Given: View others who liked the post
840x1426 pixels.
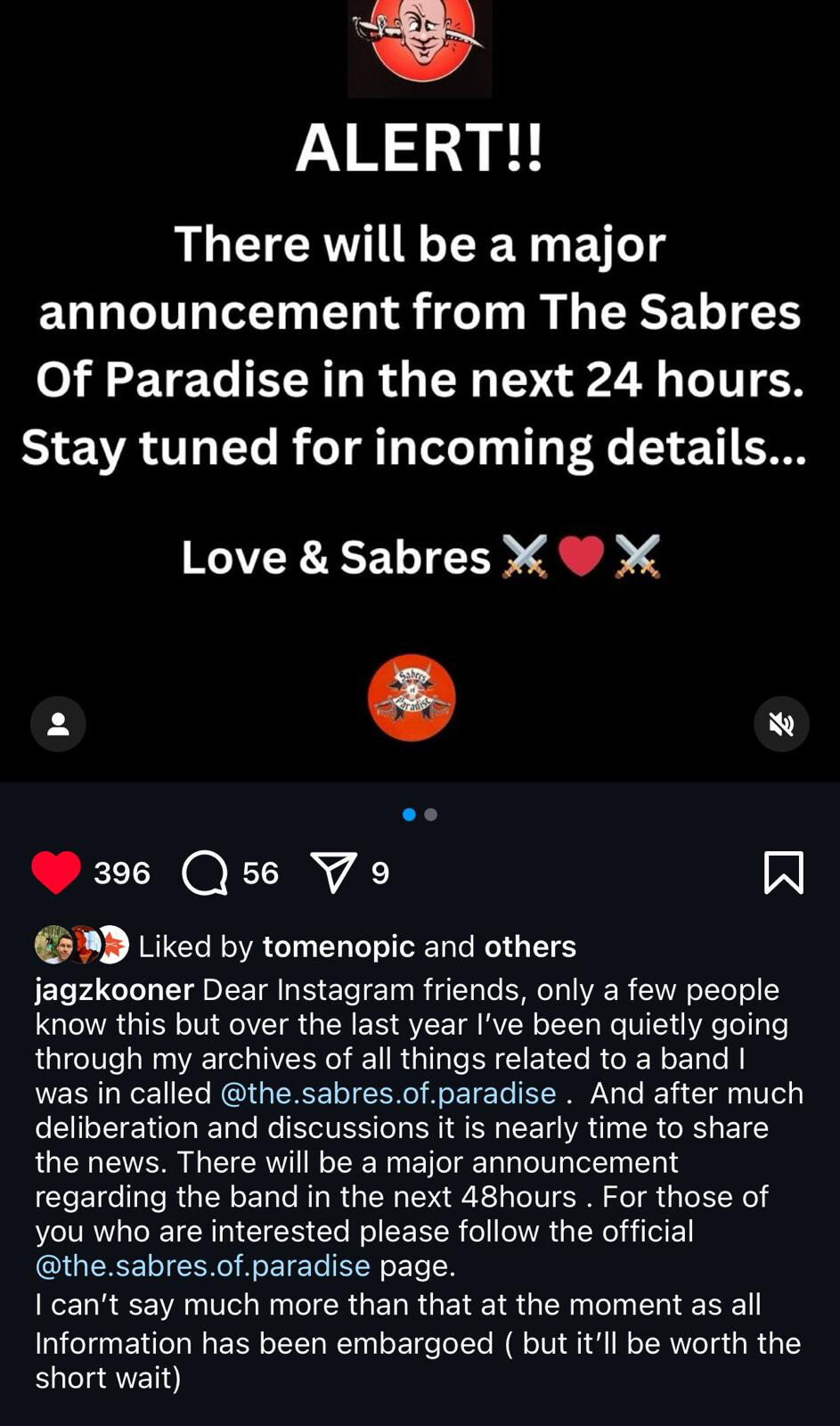Looking at the screenshot, I should (530, 947).
